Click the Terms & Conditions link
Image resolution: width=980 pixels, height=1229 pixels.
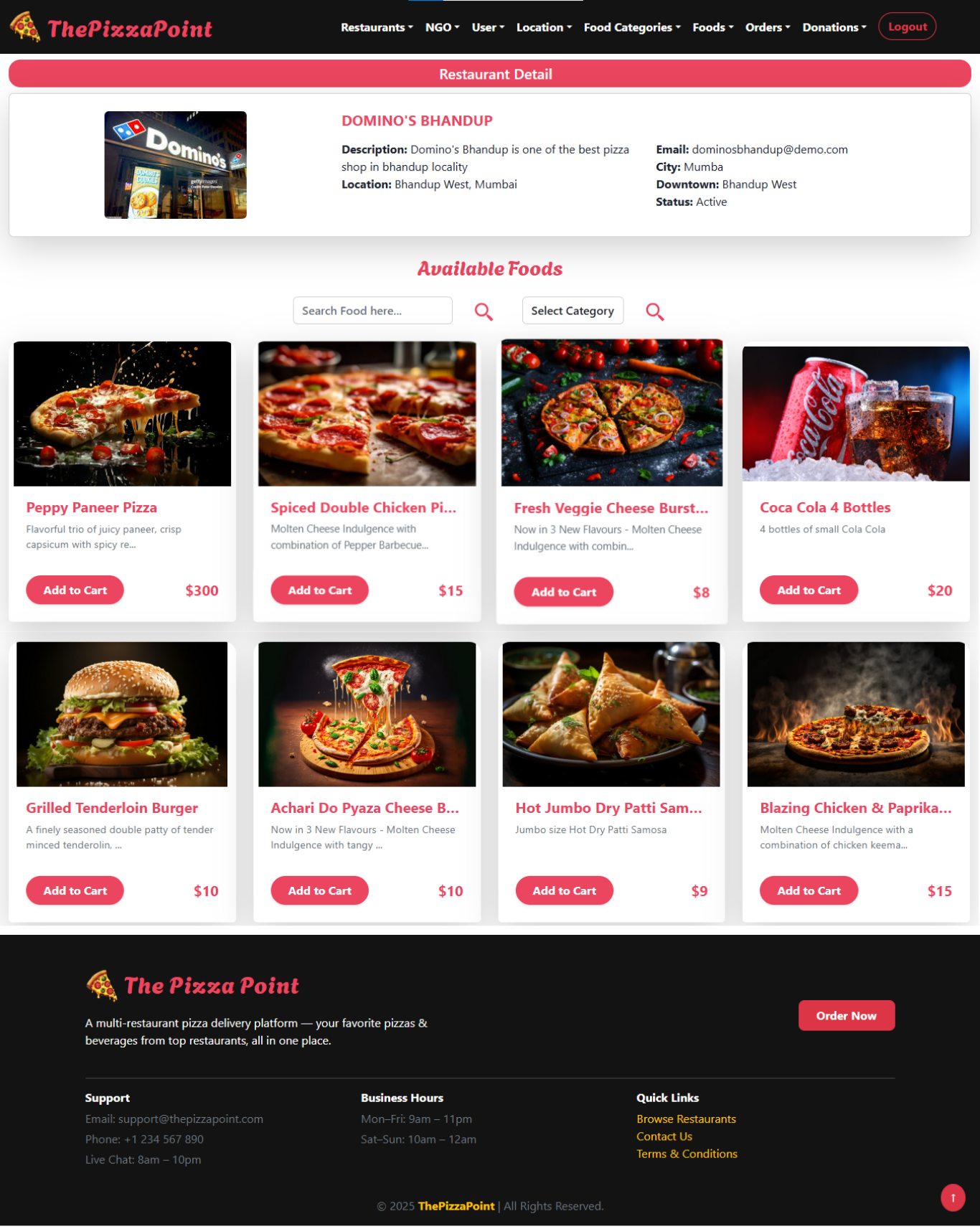click(x=687, y=1154)
